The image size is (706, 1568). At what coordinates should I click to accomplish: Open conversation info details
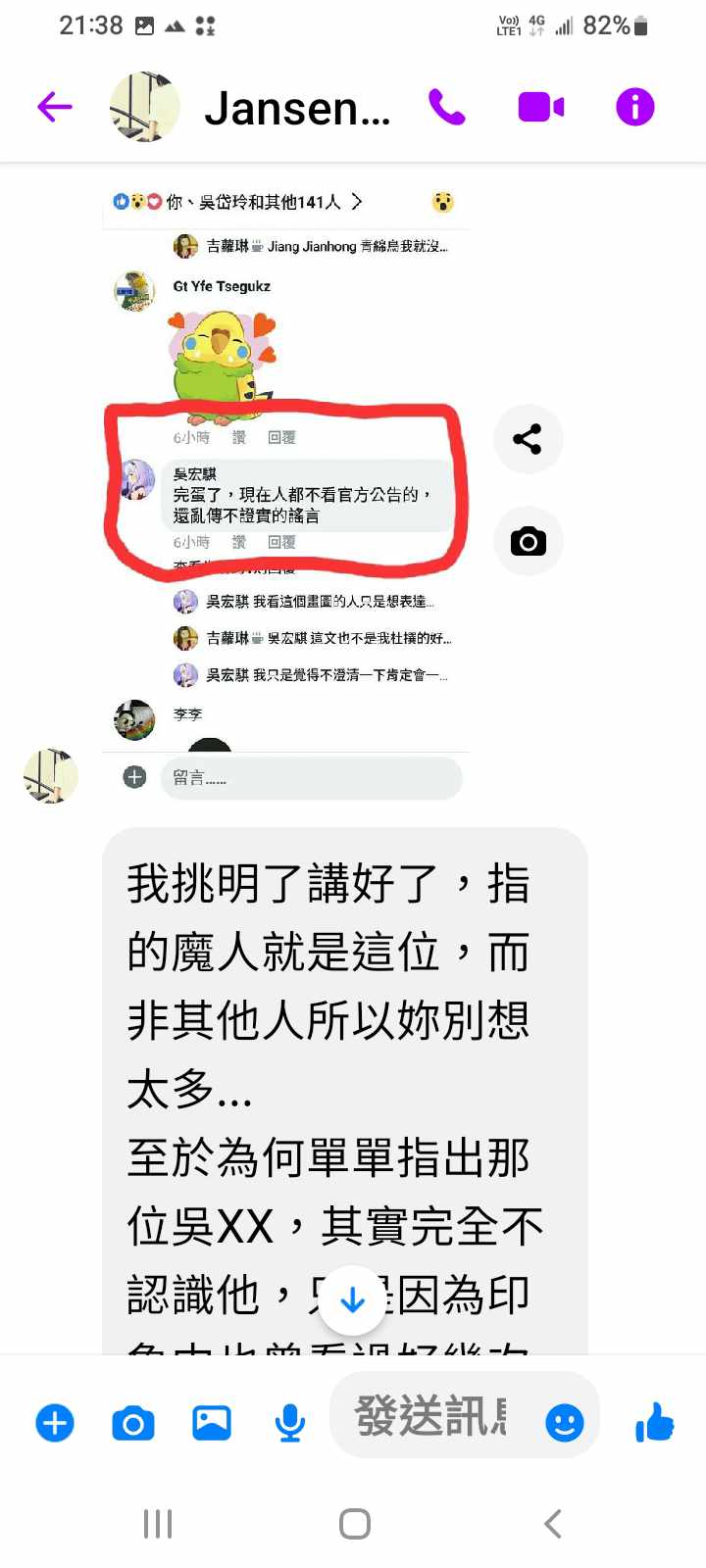pos(634,107)
